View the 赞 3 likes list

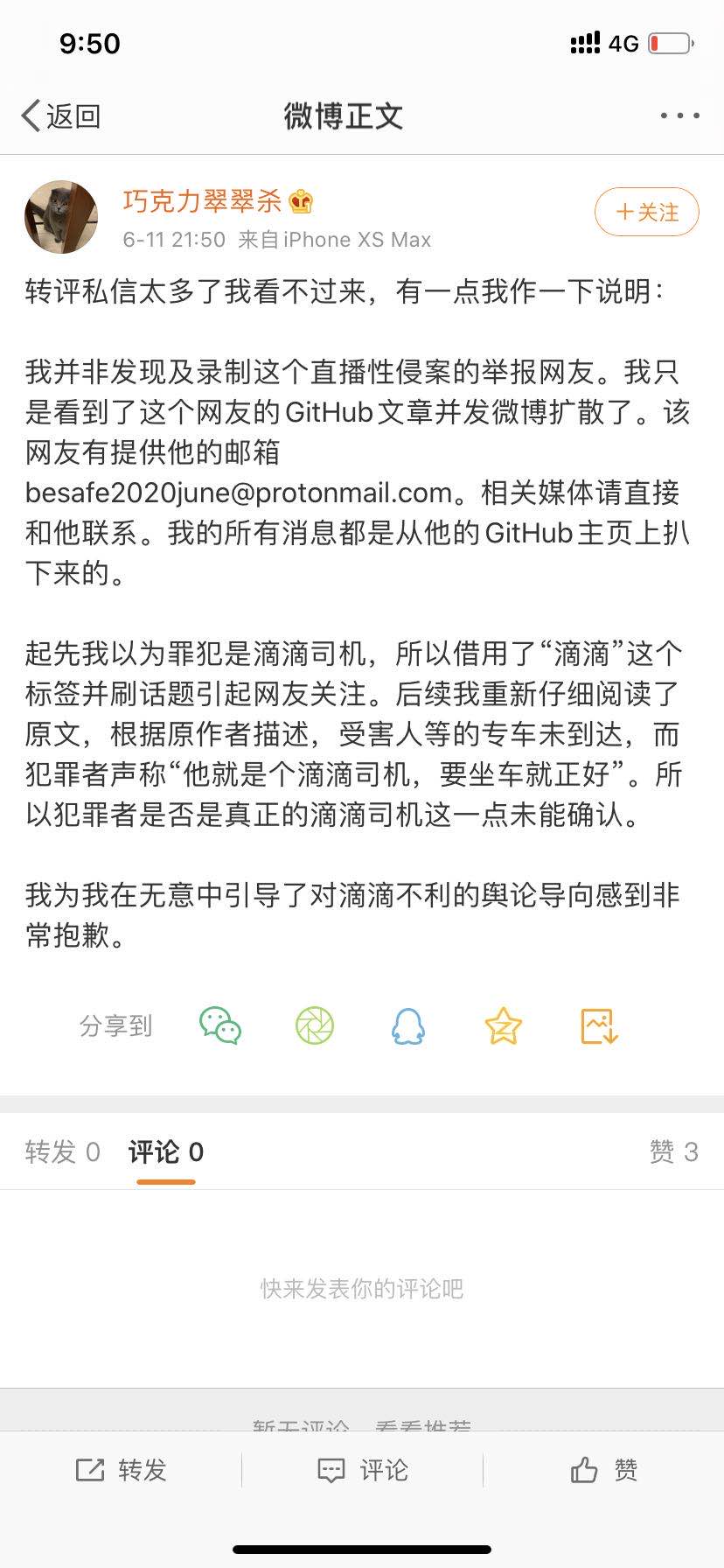(673, 1151)
